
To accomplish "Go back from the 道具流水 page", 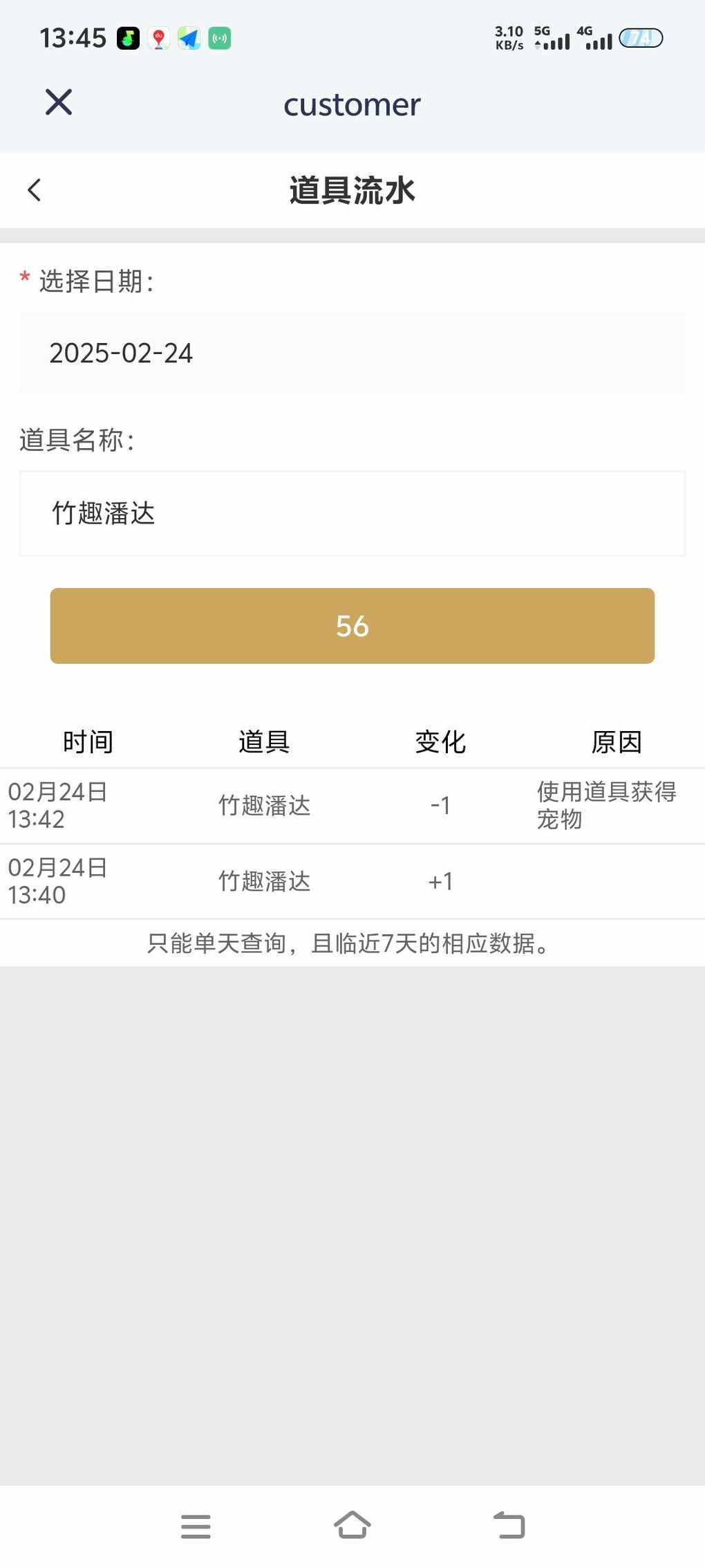I will (34, 190).
